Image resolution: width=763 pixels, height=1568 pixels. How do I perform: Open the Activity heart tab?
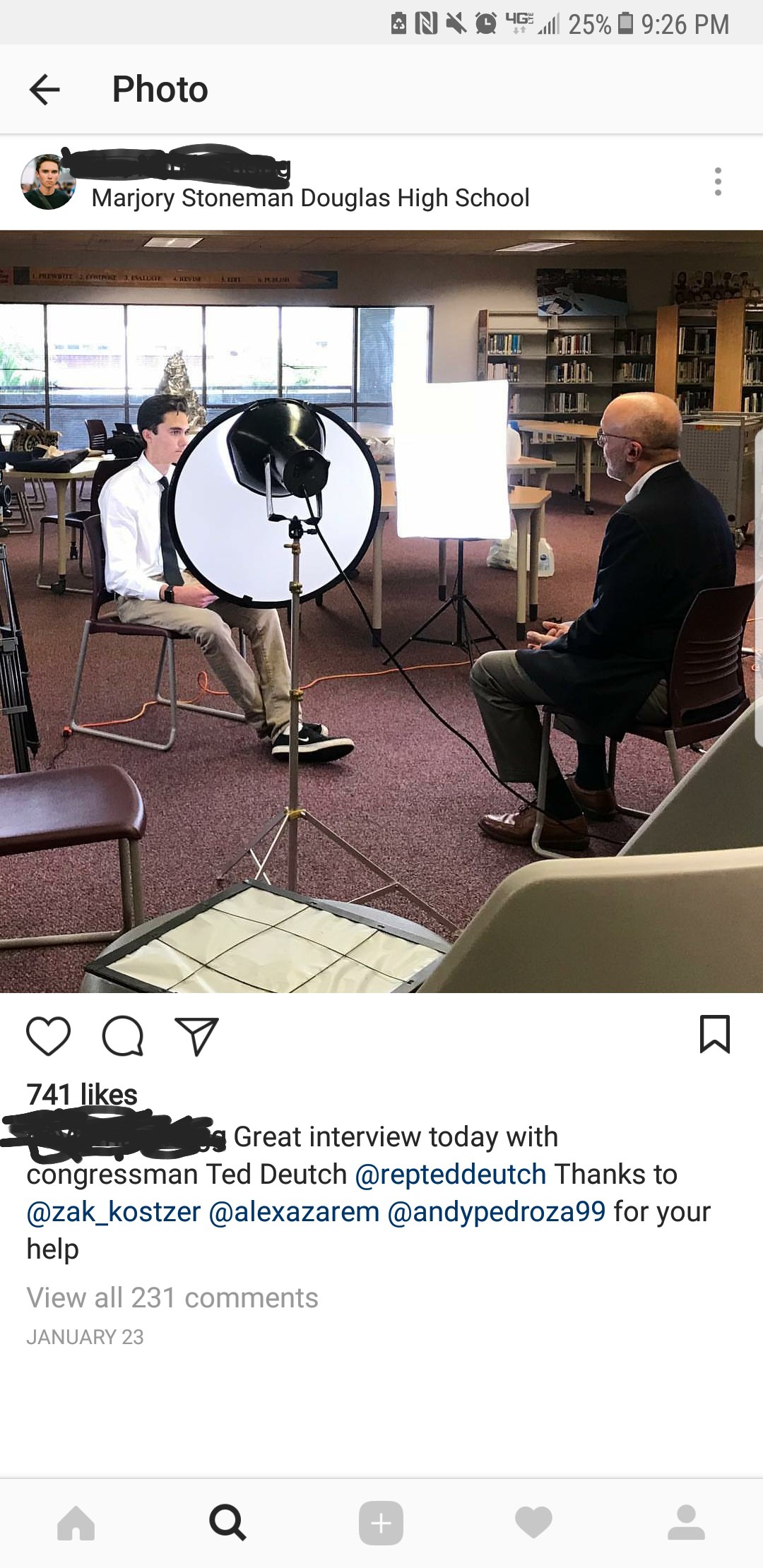(x=533, y=1522)
